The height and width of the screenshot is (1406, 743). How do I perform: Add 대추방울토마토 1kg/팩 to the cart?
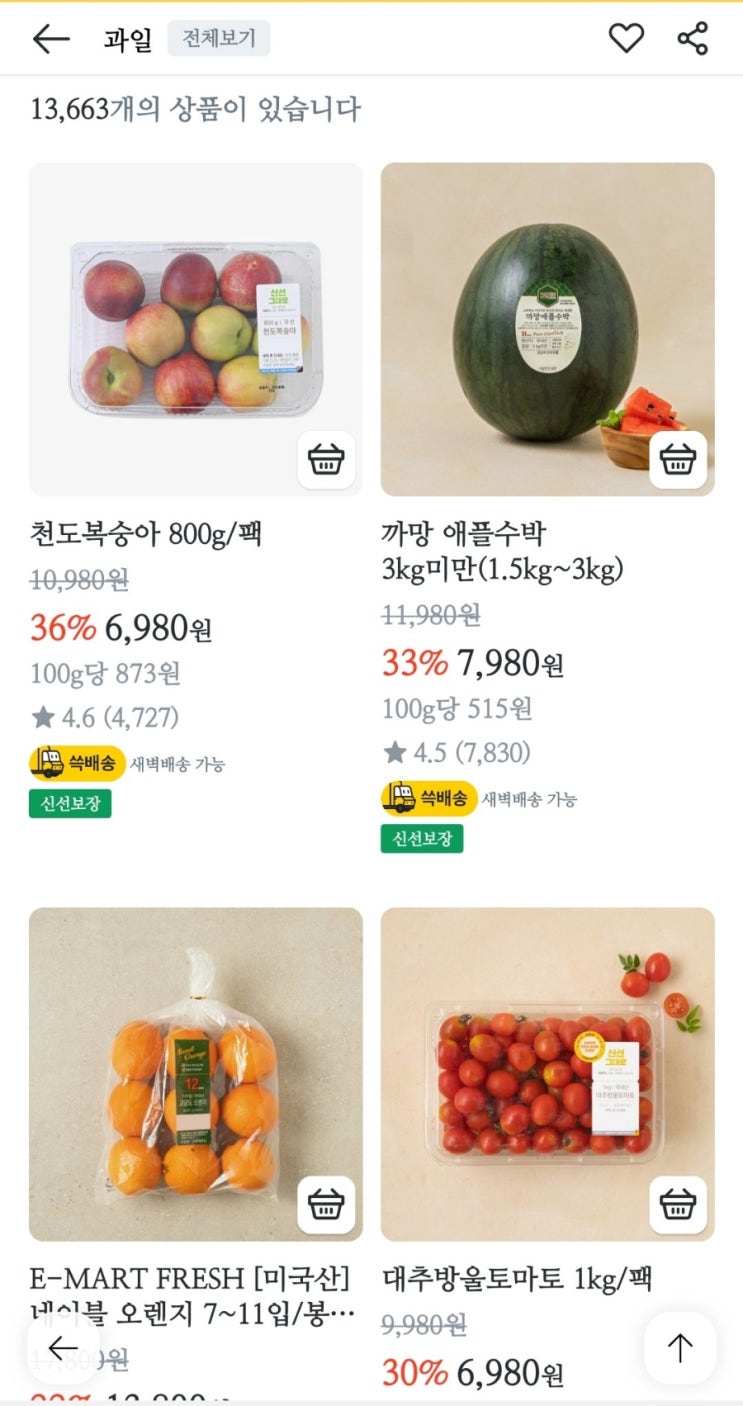pos(678,1205)
